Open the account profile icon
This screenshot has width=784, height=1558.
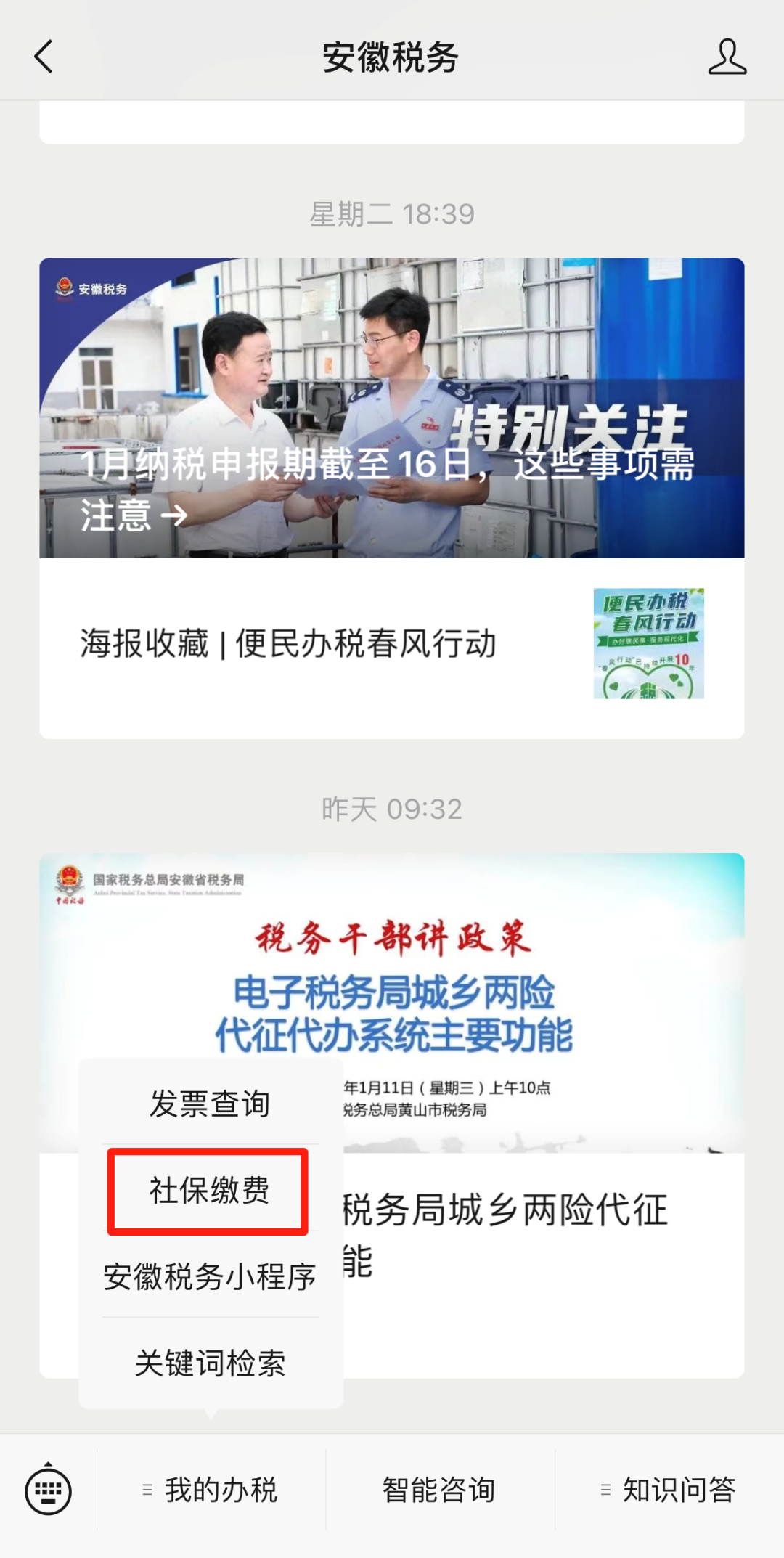pyautogui.click(x=727, y=57)
